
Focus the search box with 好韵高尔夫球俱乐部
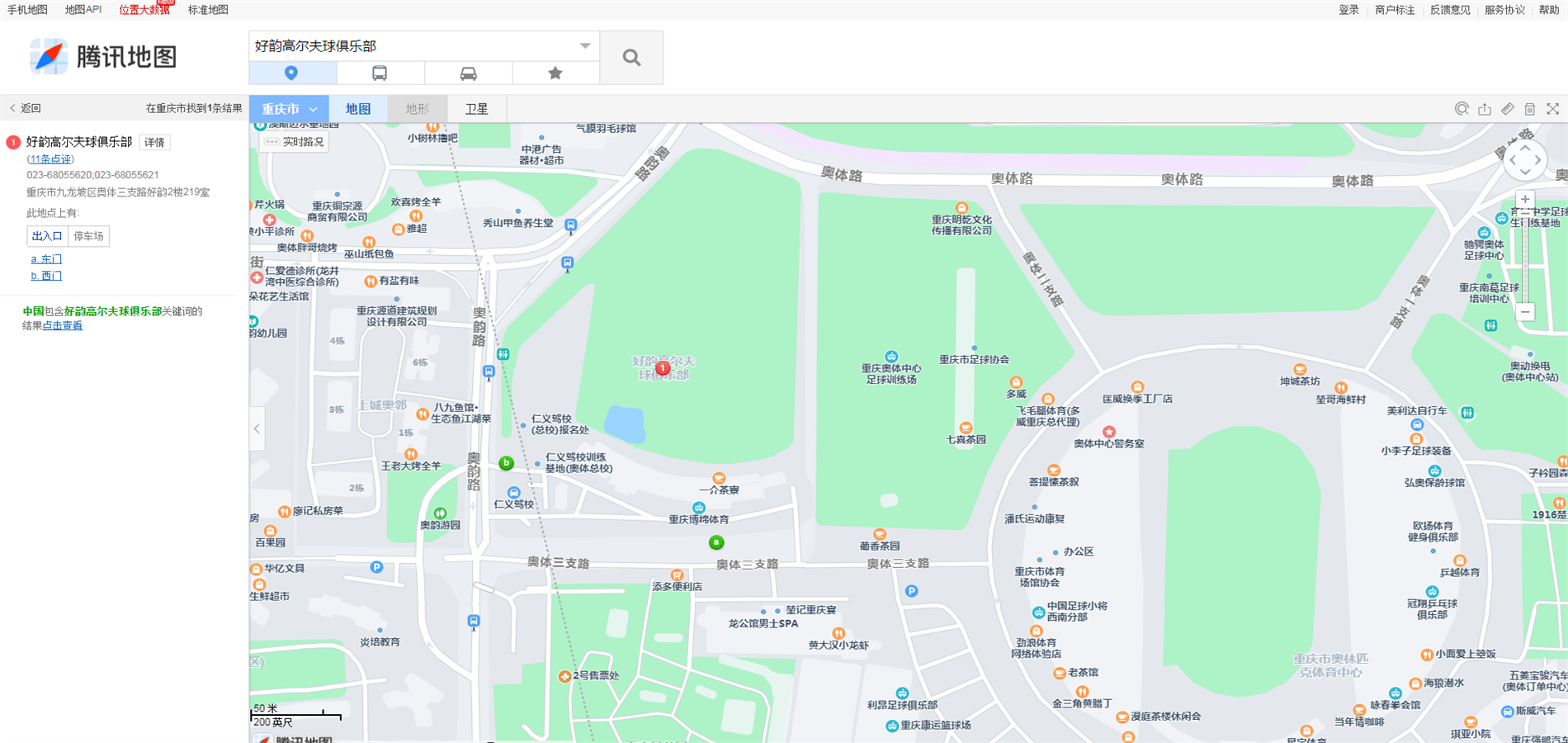pyautogui.click(x=409, y=46)
